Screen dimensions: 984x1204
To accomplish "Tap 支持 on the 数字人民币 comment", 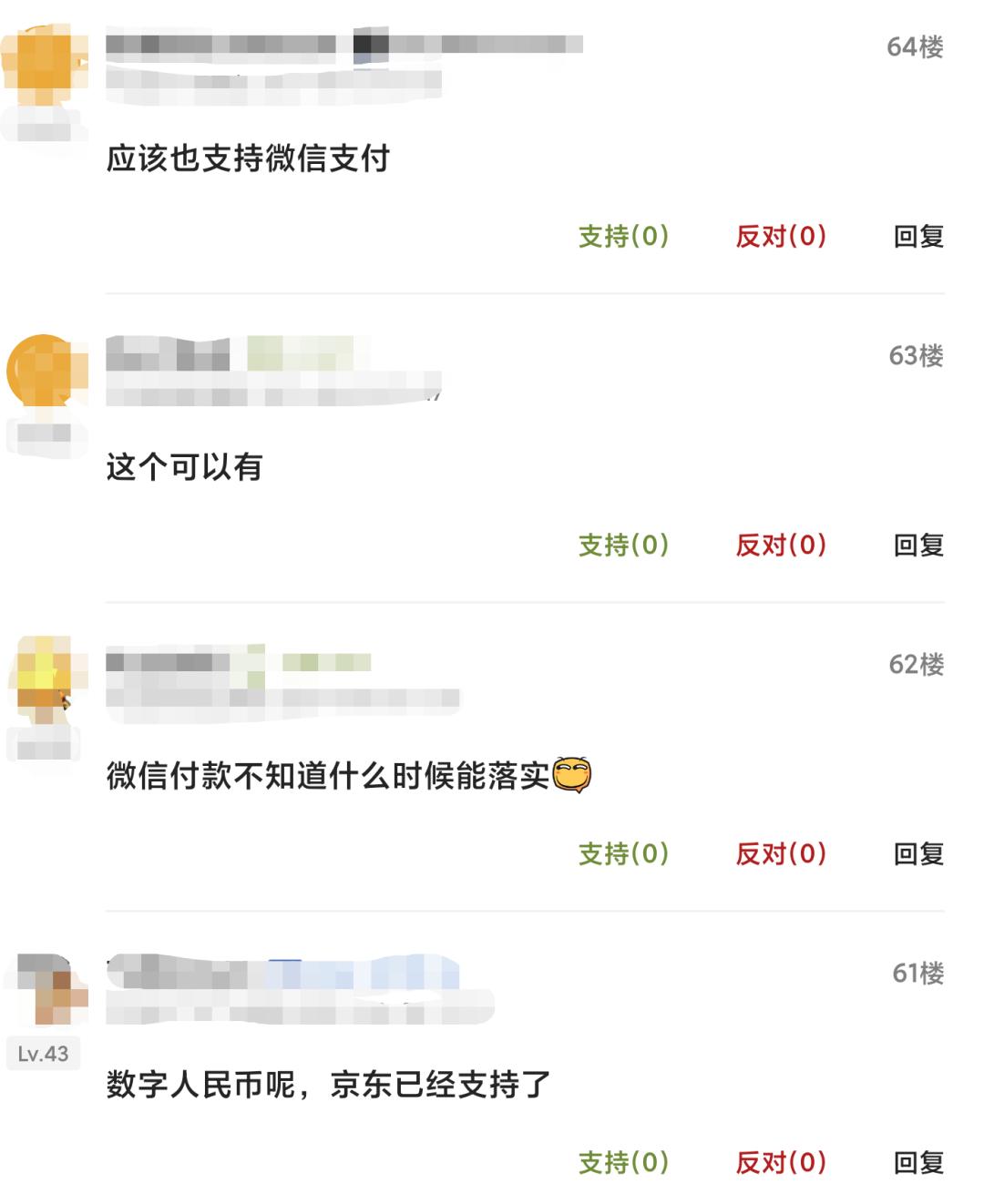I will pyautogui.click(x=624, y=1163).
